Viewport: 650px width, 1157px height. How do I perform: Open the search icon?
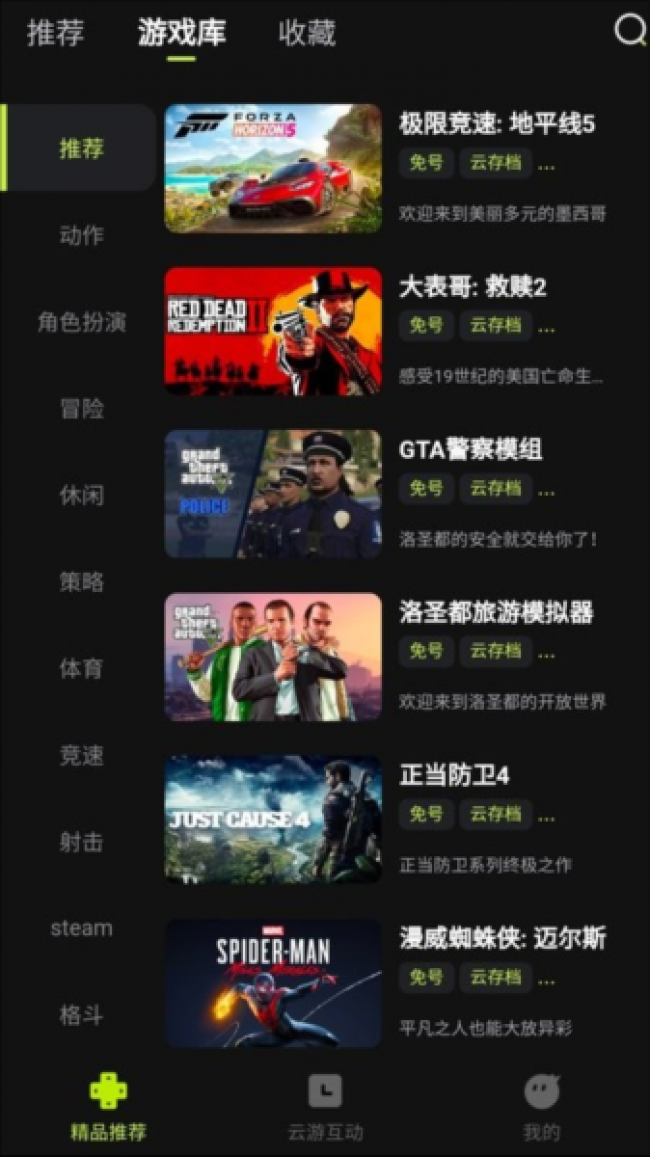(x=629, y=32)
